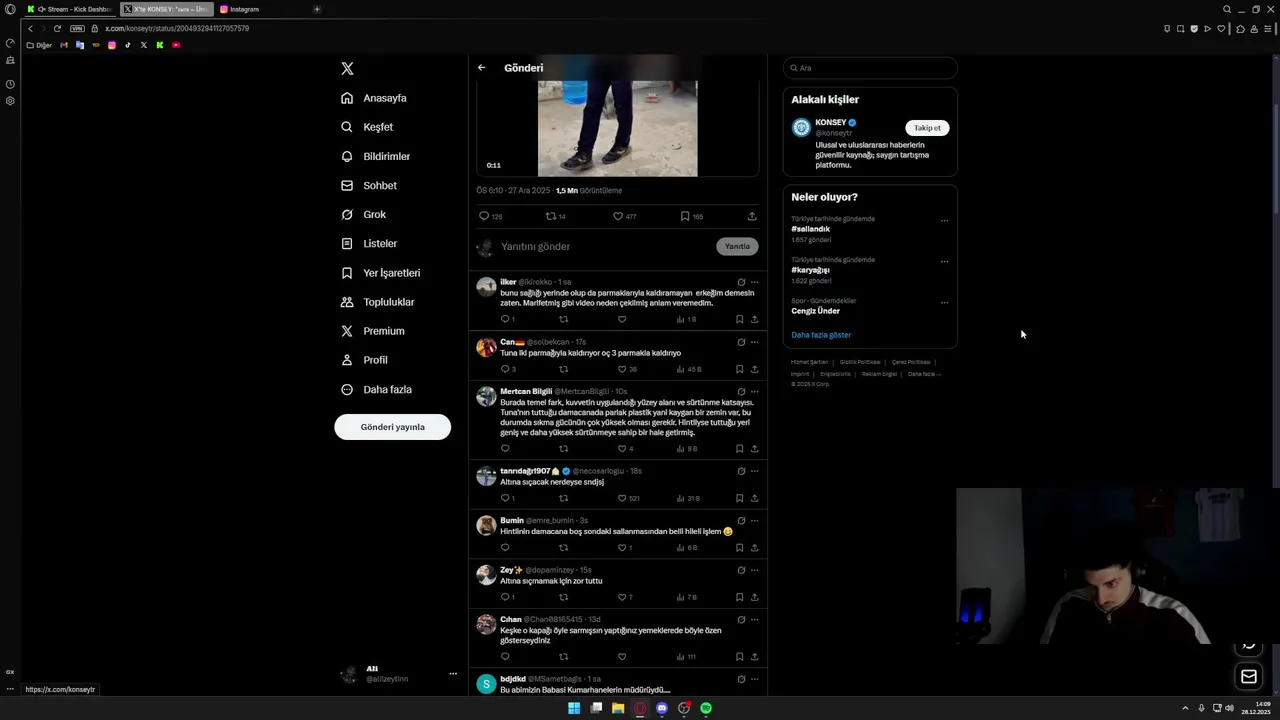Open the #sallandık trending topic

(x=811, y=229)
